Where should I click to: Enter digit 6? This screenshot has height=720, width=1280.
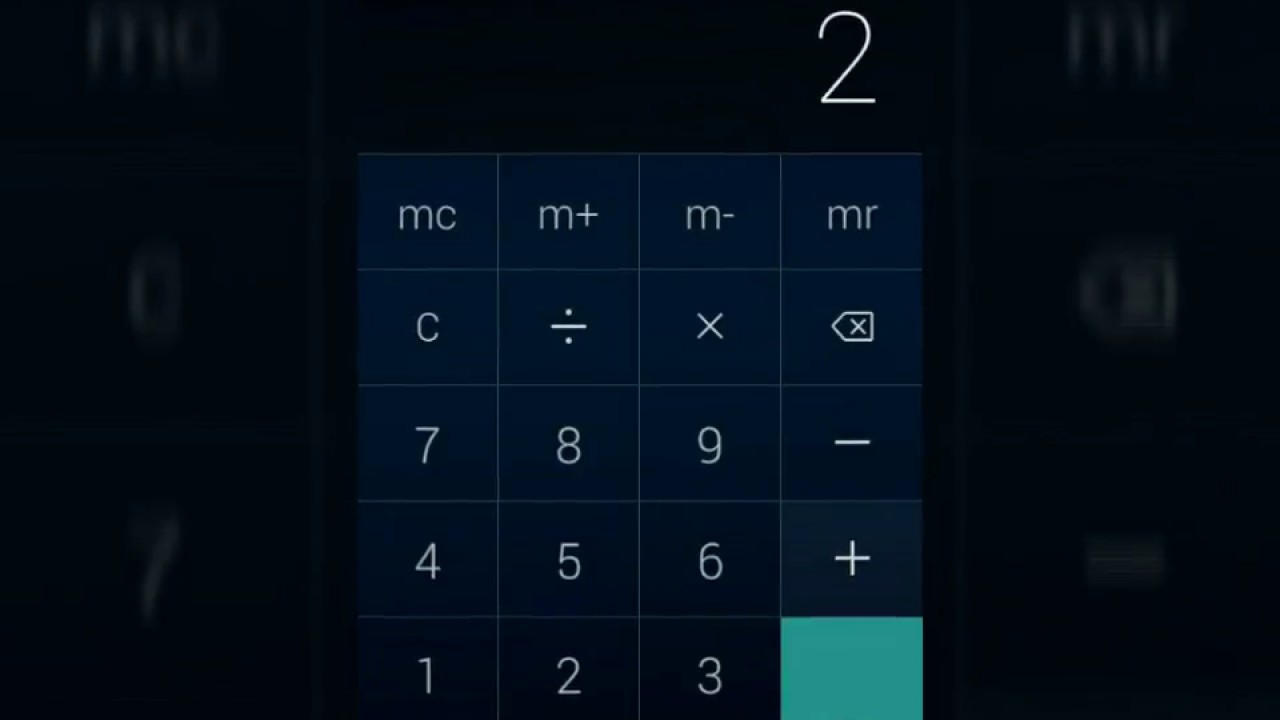point(709,560)
